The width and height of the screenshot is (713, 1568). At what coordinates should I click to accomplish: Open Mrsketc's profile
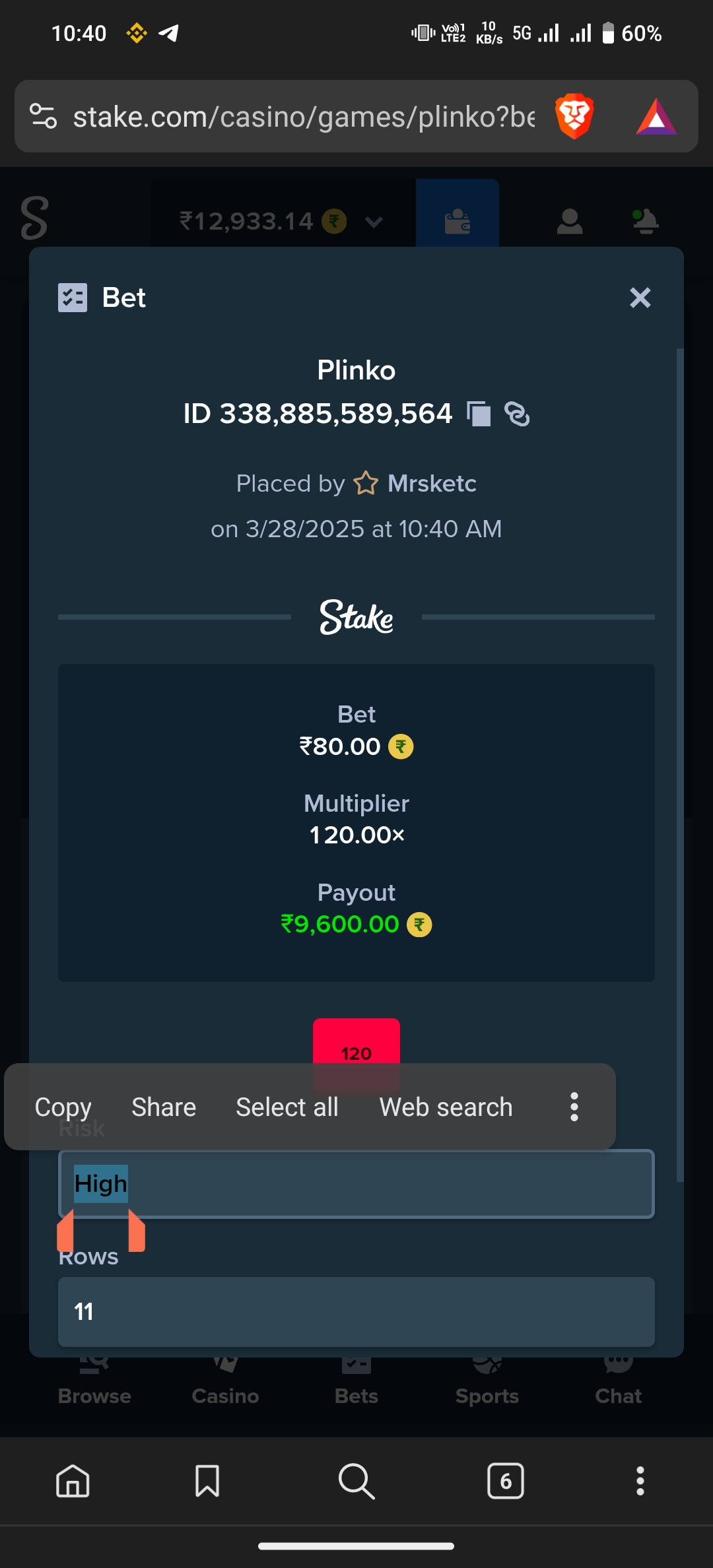pos(432,483)
